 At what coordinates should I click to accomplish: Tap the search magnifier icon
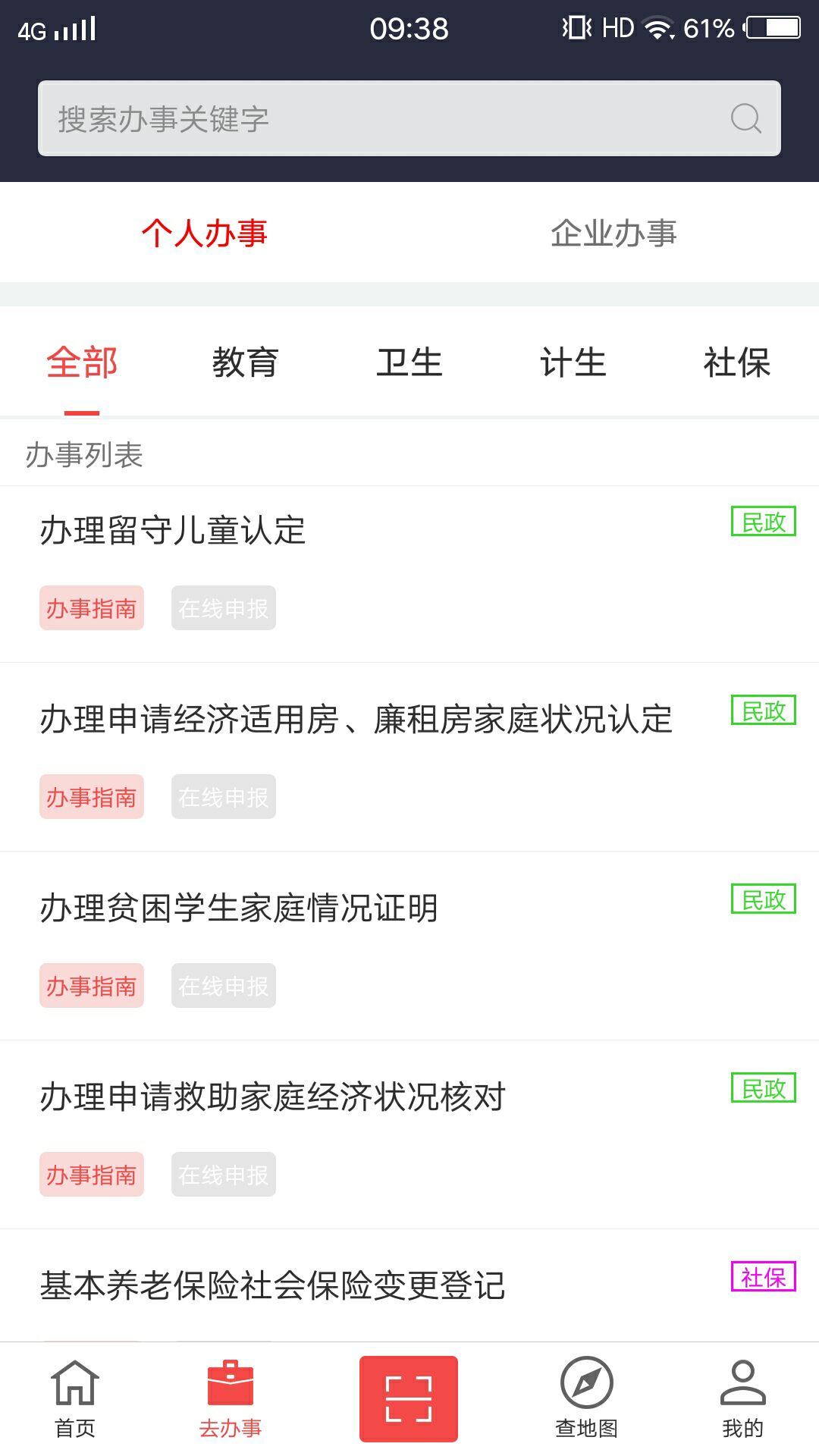tap(745, 118)
